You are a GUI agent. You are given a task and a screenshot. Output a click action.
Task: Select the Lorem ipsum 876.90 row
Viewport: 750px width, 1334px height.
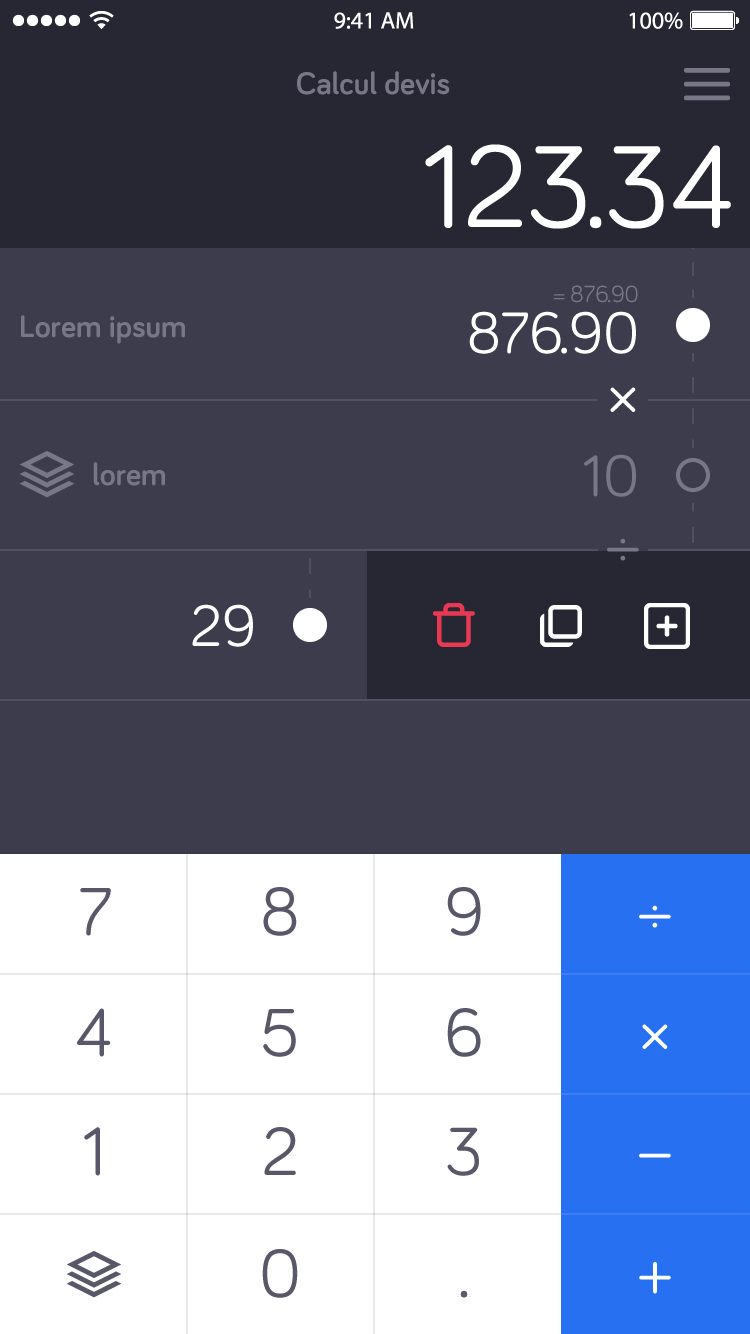(375, 325)
